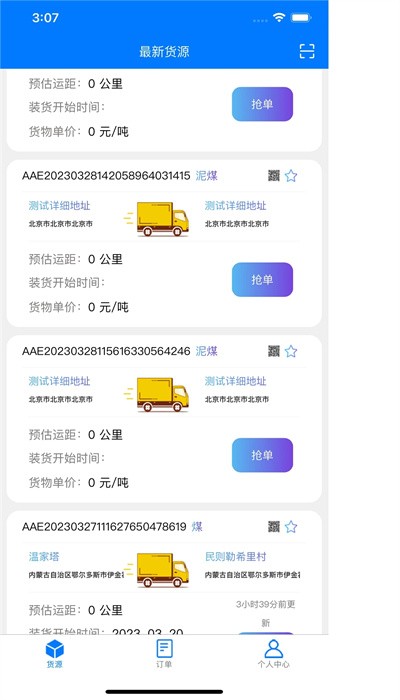Open the 温家塔 to 民则勒希里村 cargo card
The image size is (400, 700).
pyautogui.click(x=164, y=572)
